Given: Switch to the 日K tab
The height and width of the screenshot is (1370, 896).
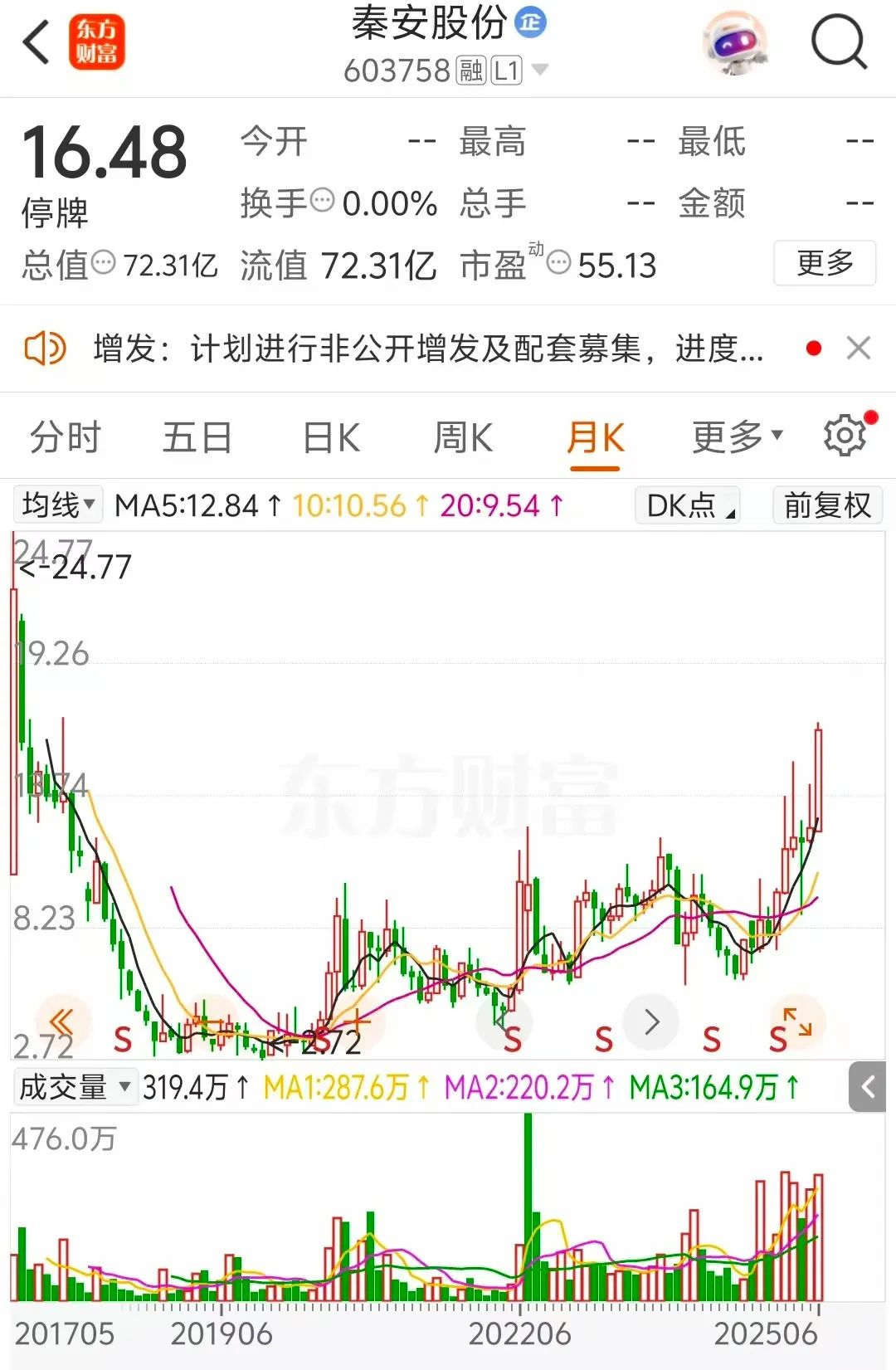Looking at the screenshot, I should pyautogui.click(x=331, y=437).
